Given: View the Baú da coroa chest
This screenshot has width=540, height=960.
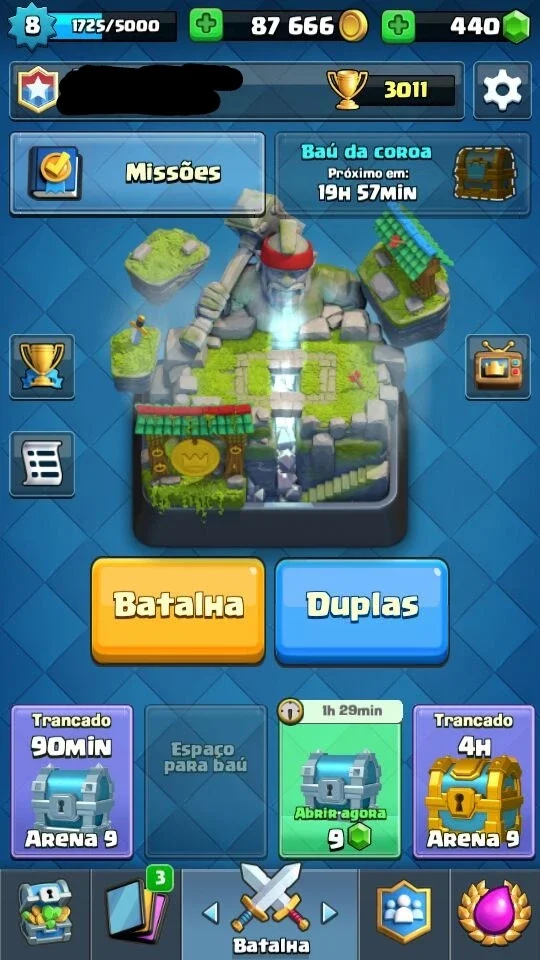Looking at the screenshot, I should point(403,173).
